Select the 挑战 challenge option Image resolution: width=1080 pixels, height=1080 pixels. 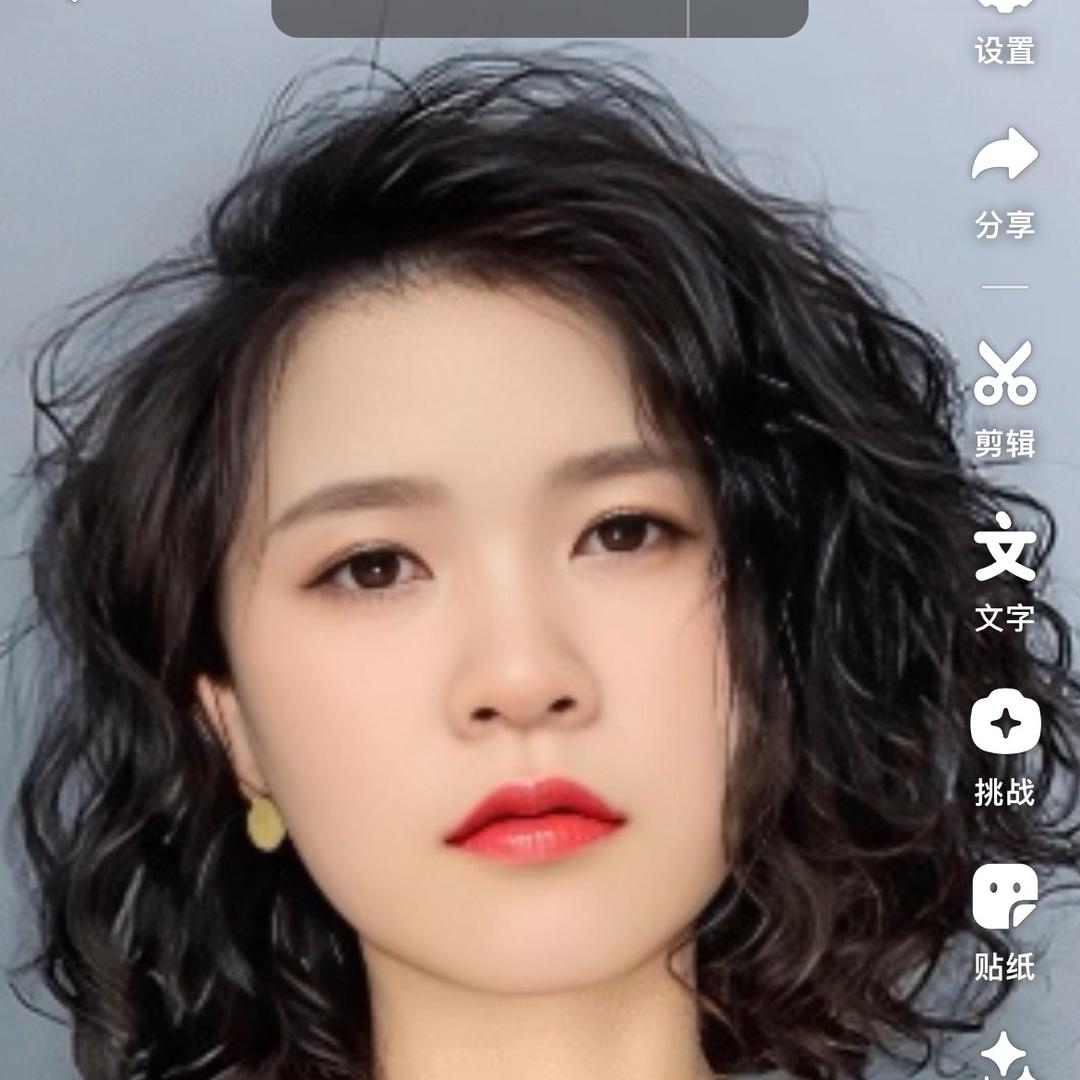tap(1005, 745)
